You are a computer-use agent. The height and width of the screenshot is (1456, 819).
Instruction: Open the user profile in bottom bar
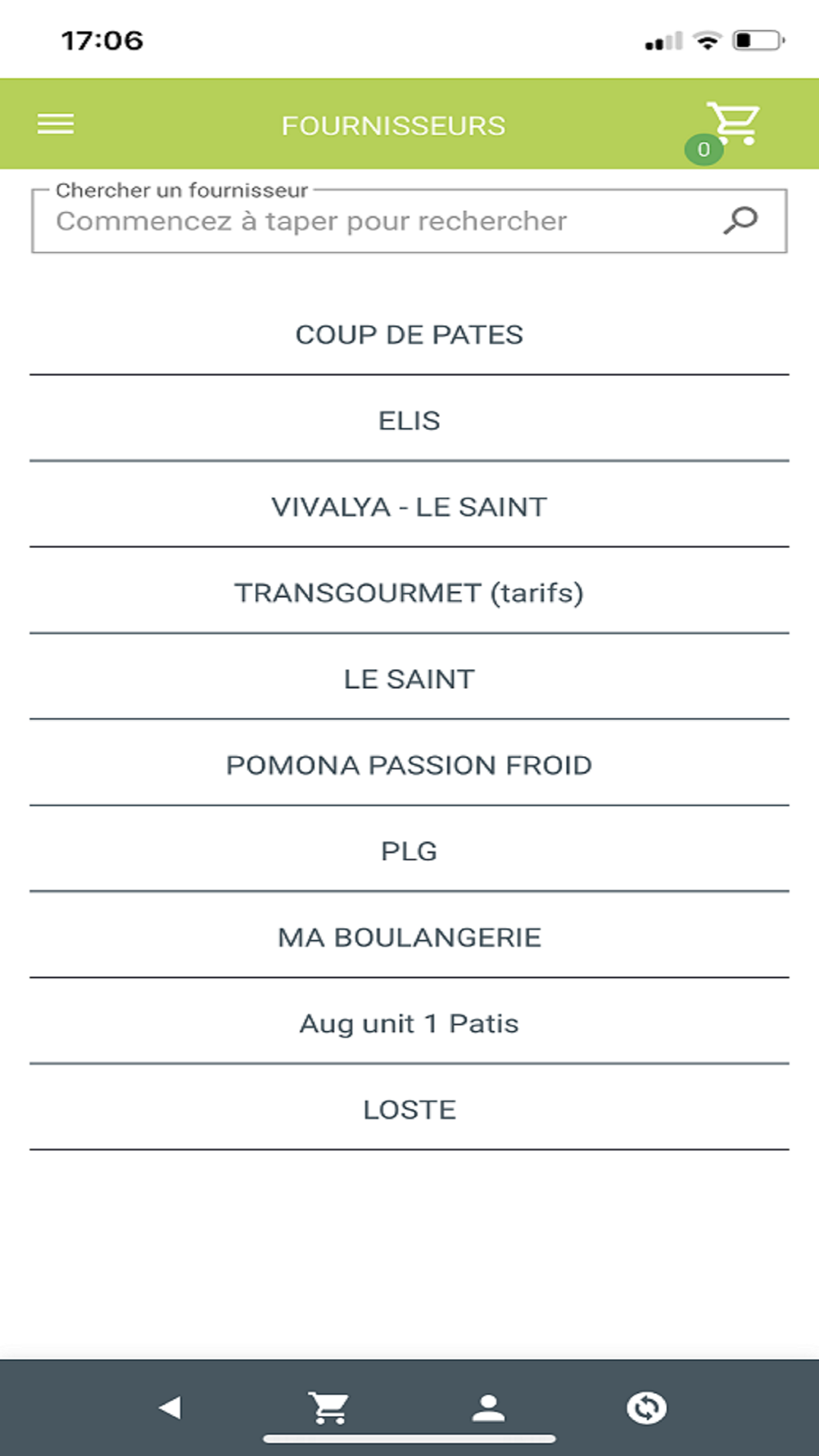tap(488, 1408)
